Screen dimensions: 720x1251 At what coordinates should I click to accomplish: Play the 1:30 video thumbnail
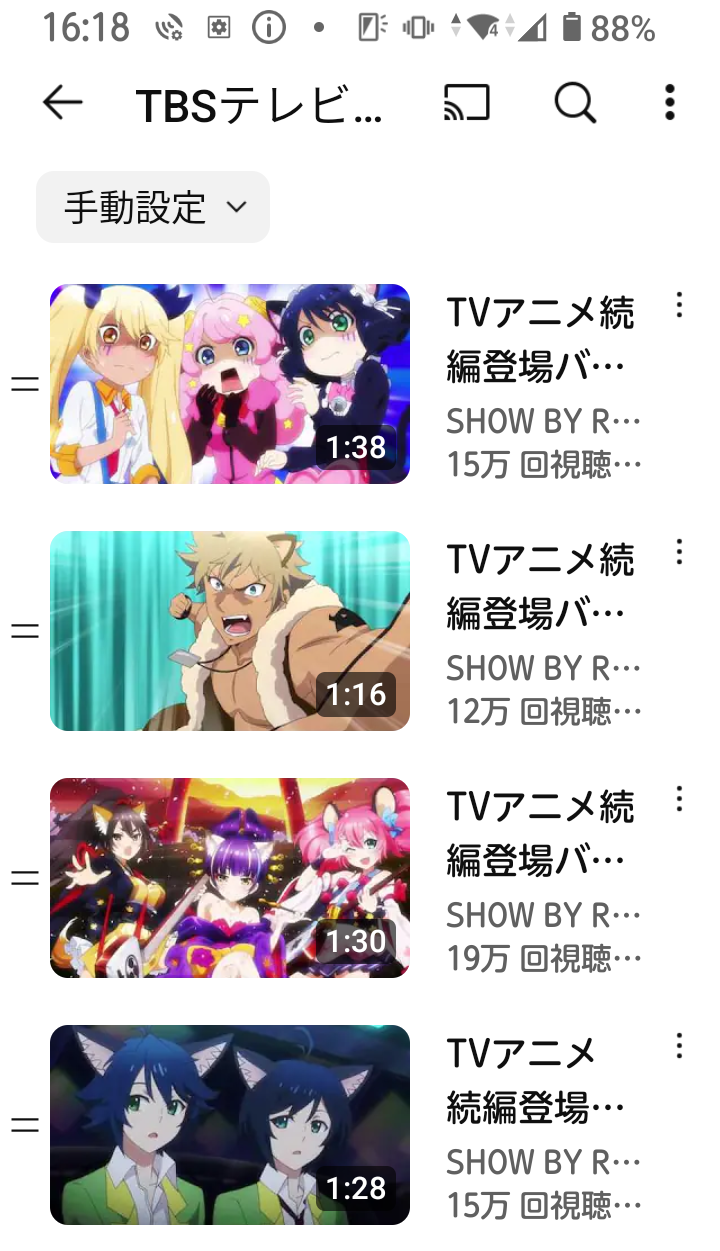pos(230,878)
